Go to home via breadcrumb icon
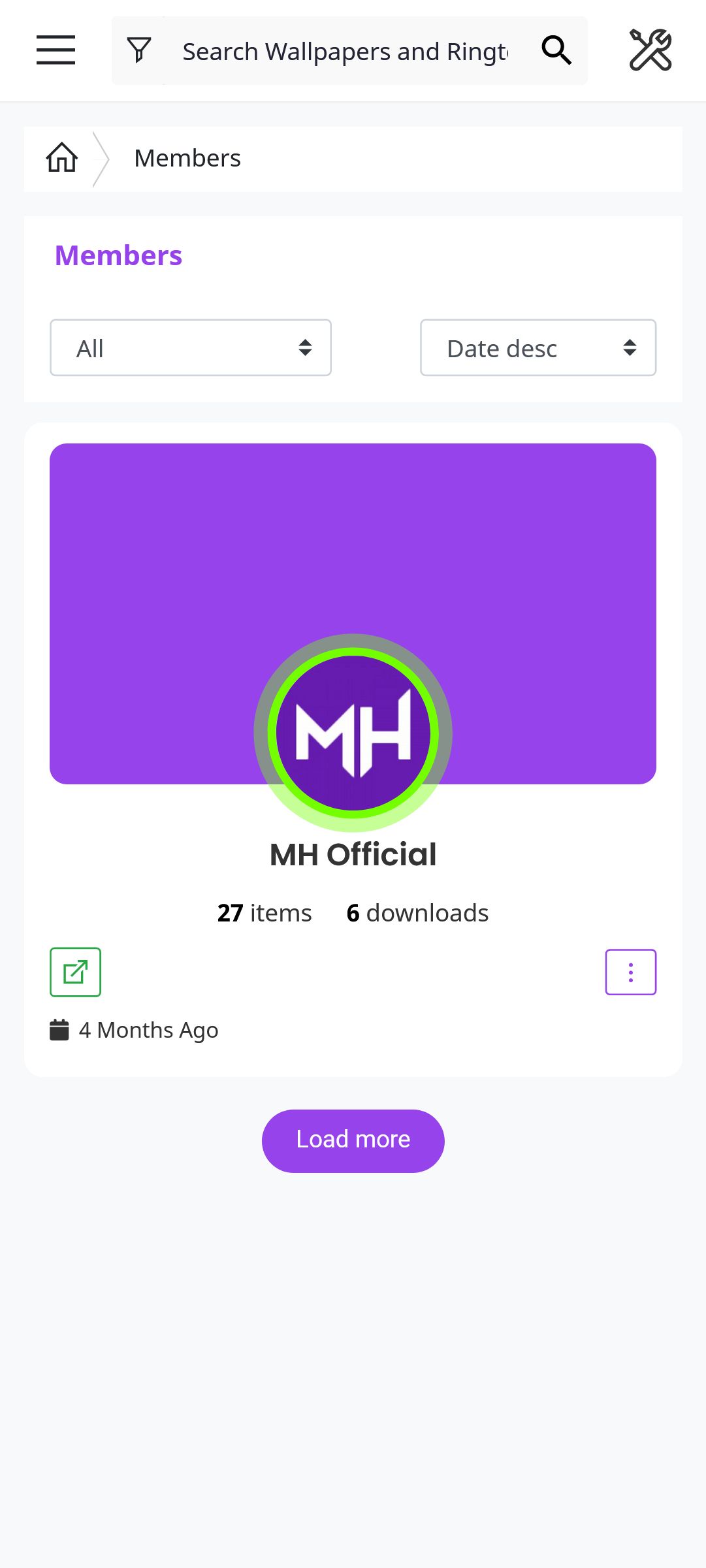 tap(62, 158)
